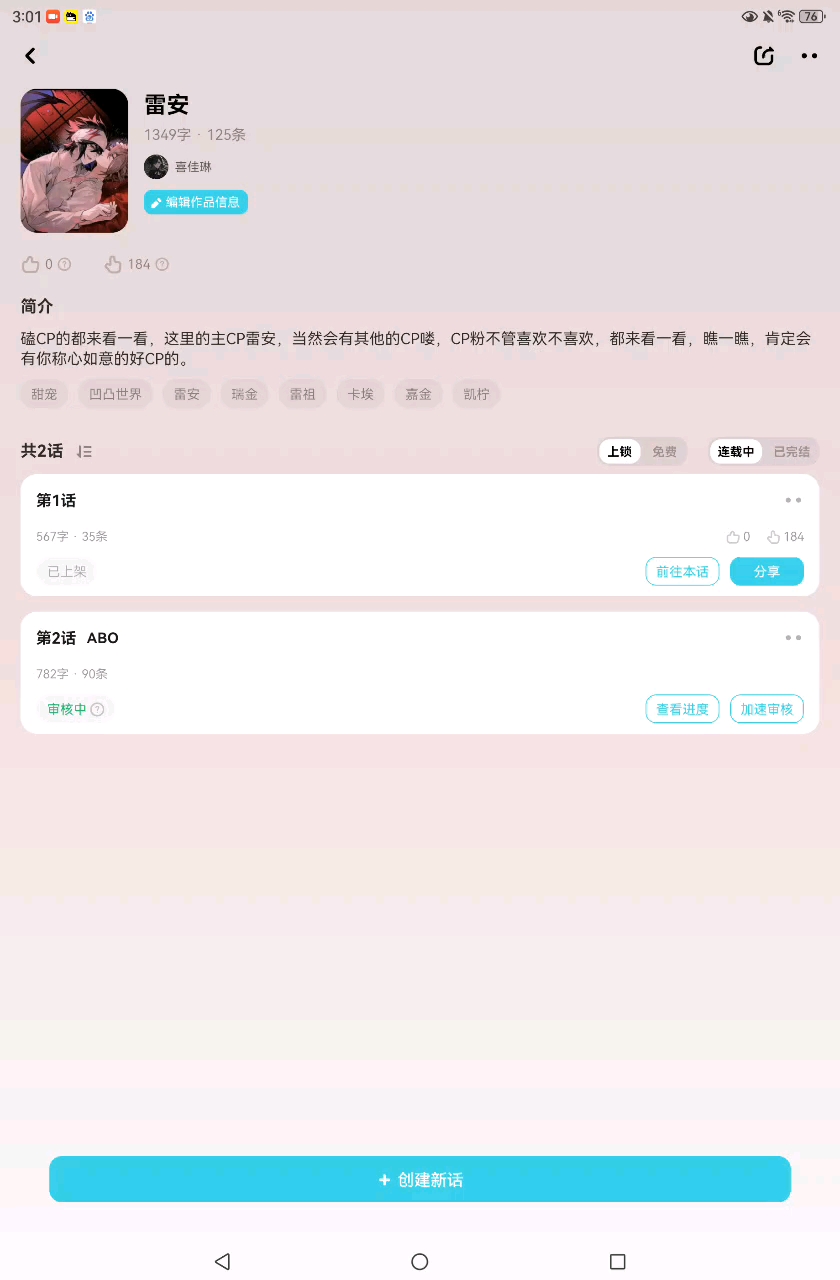Open the 雷安 cover thumbnail
The image size is (840, 1280).
click(x=74, y=160)
